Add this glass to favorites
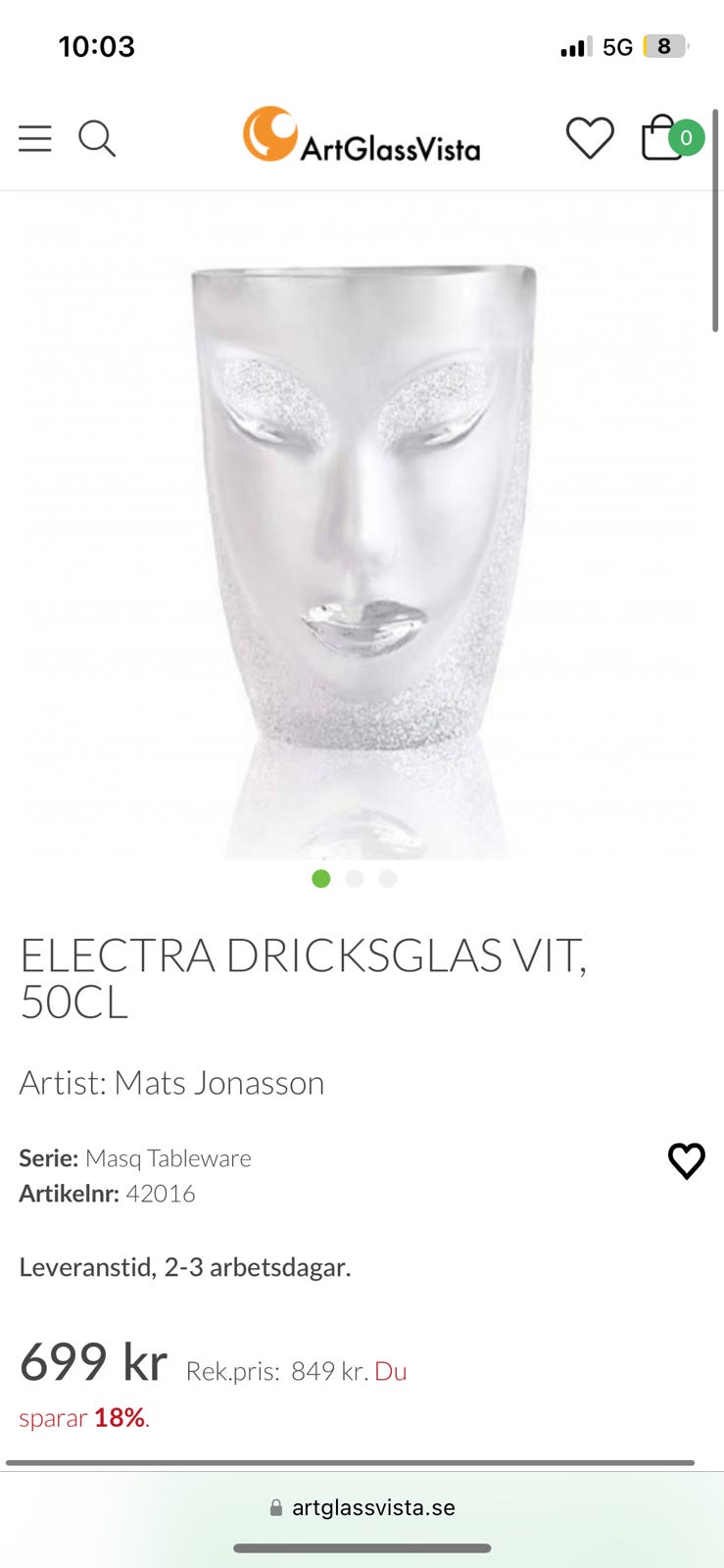Viewport: 724px width, 1568px height. pos(687,1161)
